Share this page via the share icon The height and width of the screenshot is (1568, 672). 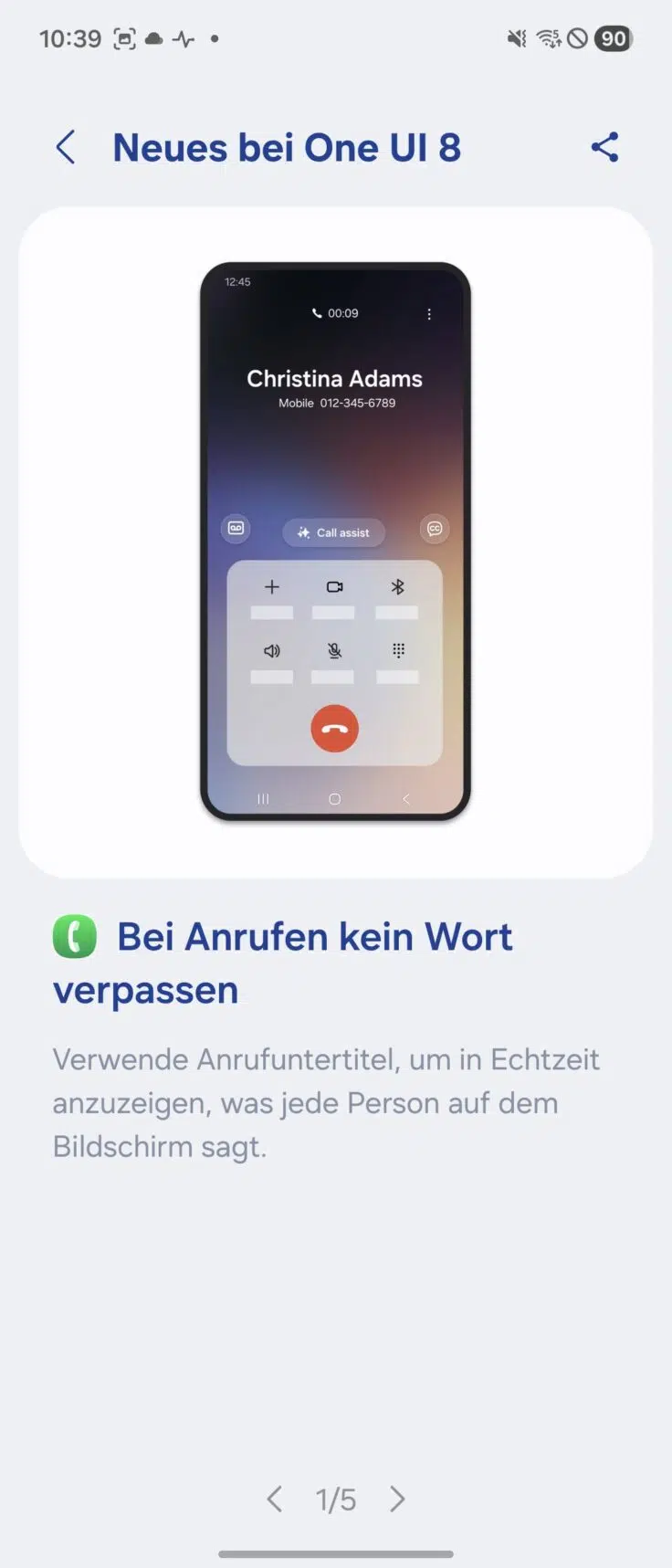pos(605,146)
